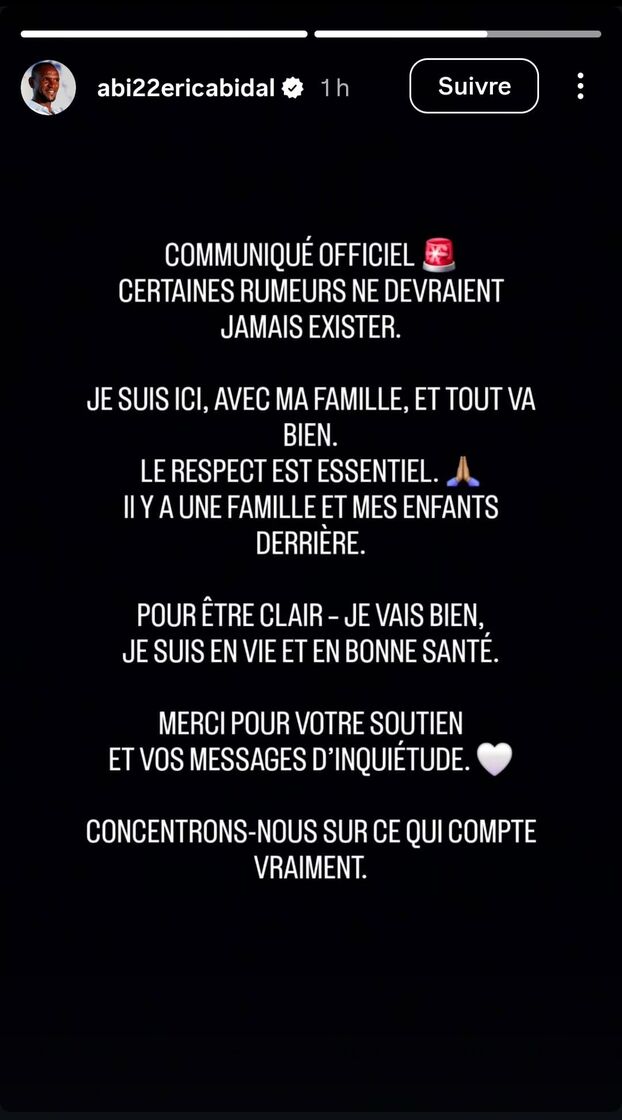The width and height of the screenshot is (622, 1120).
Task: Tap the abi22ericabidal username
Action: pyautogui.click(x=187, y=88)
